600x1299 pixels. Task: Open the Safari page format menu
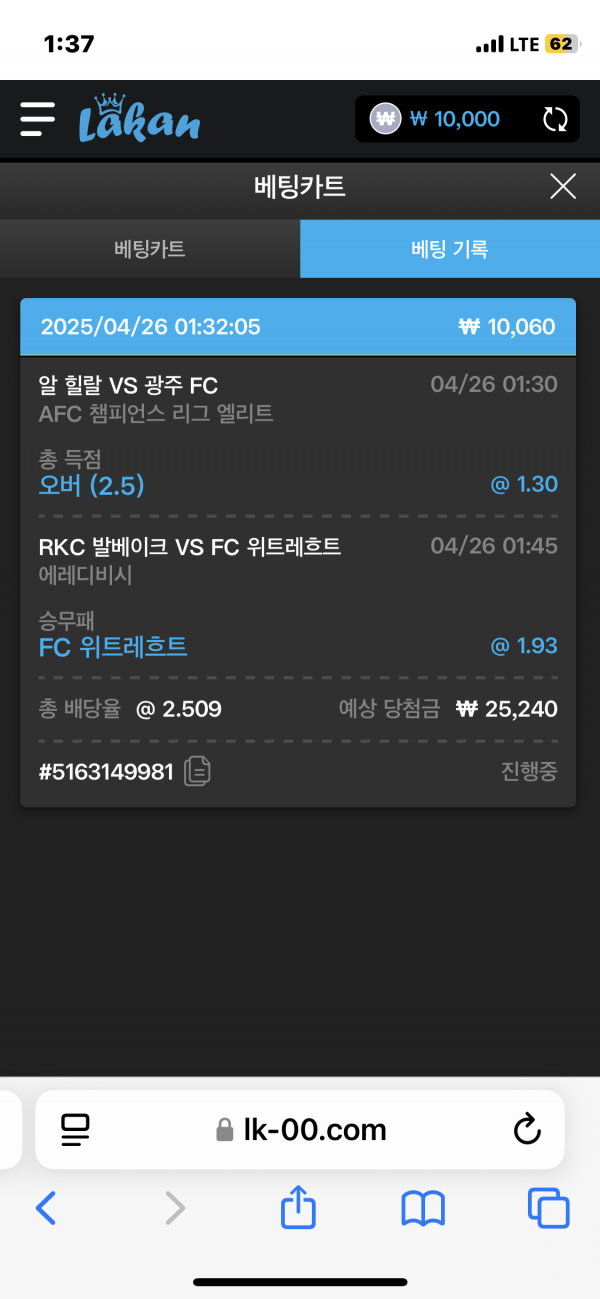pos(75,1130)
